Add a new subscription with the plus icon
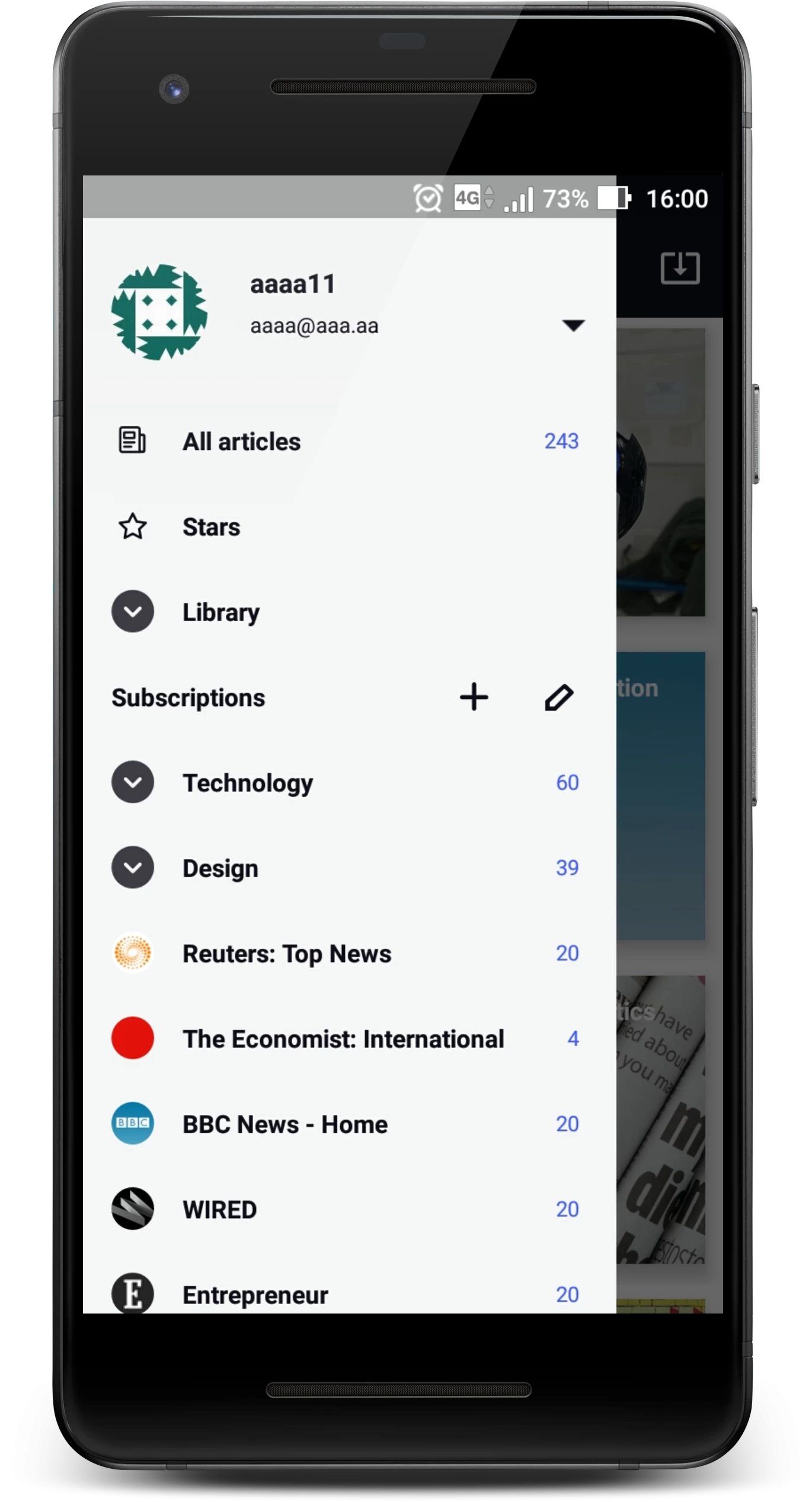 (x=474, y=697)
